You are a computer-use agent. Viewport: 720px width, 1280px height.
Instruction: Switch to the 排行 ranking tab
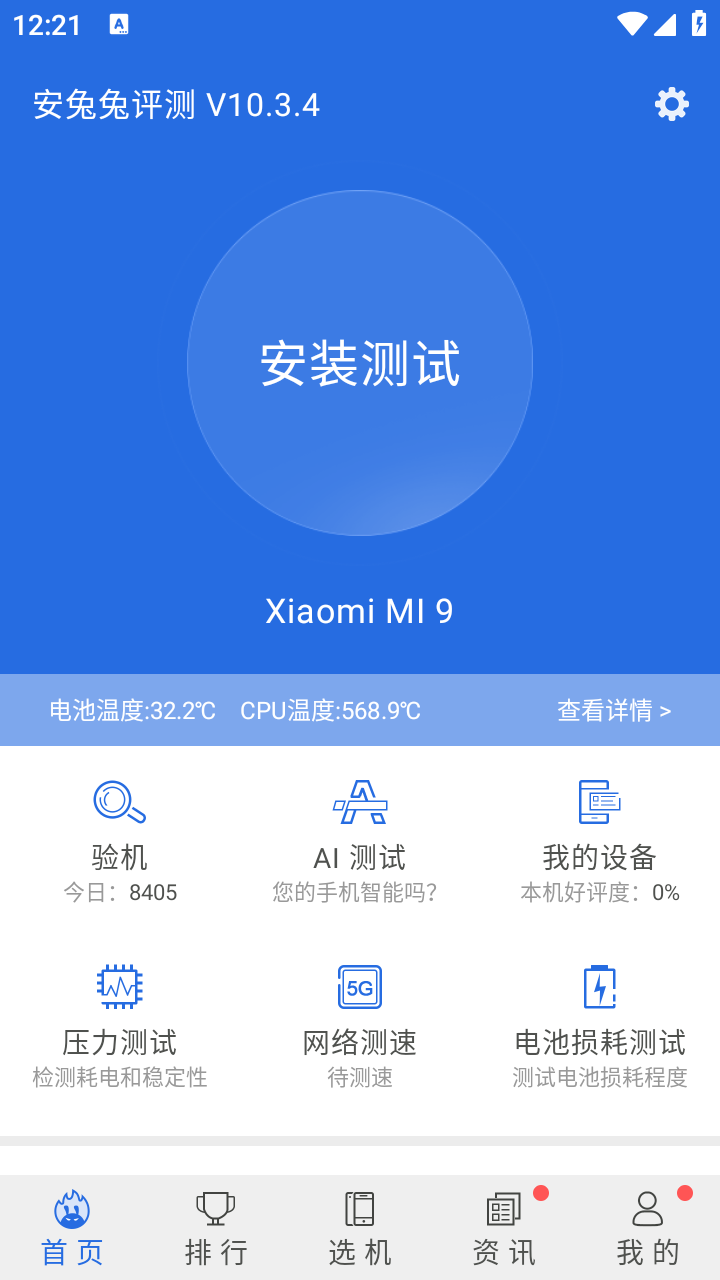click(216, 1228)
